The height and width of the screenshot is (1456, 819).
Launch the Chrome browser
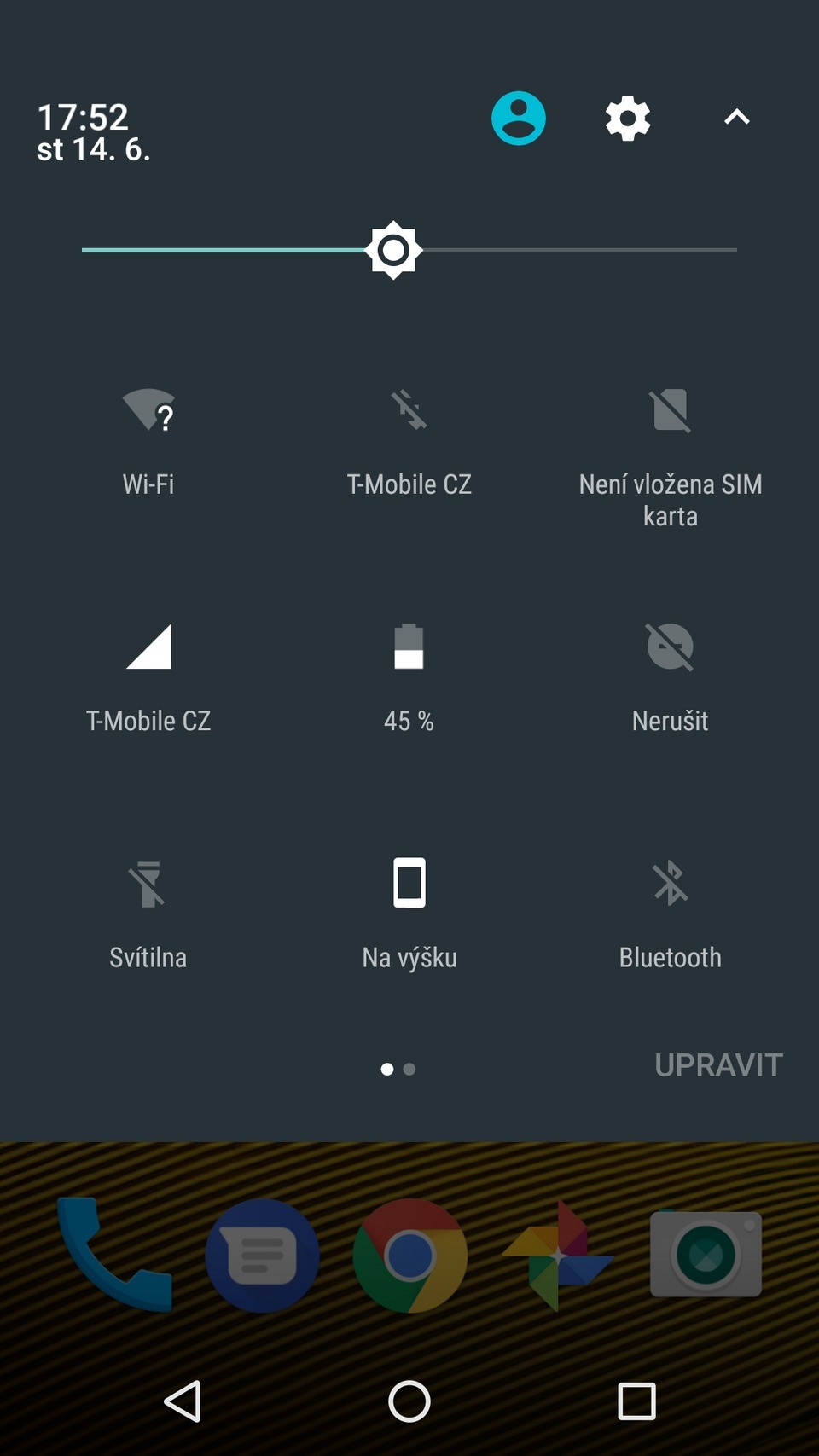pyautogui.click(x=408, y=1256)
